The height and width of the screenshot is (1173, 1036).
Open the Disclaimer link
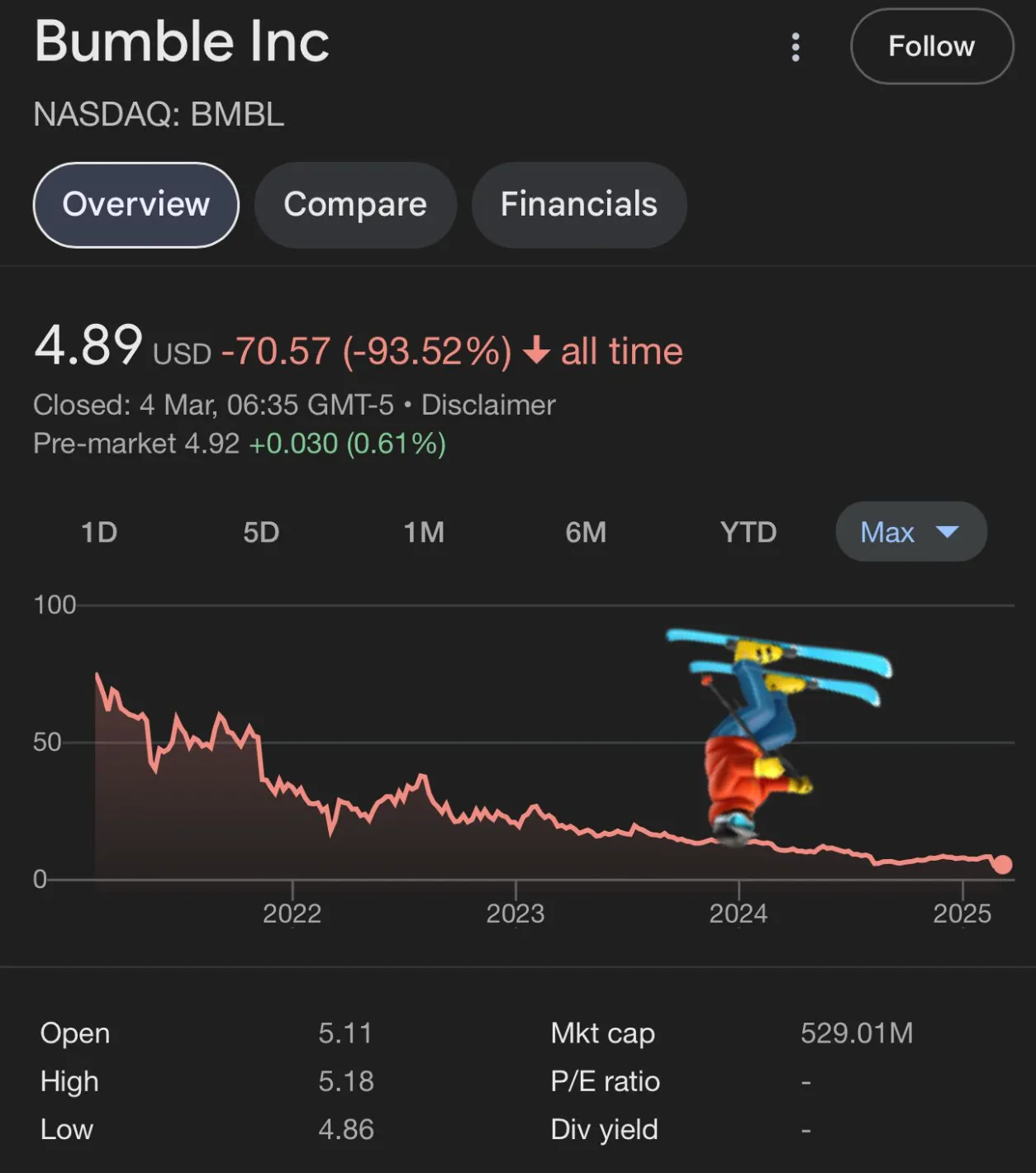488,405
